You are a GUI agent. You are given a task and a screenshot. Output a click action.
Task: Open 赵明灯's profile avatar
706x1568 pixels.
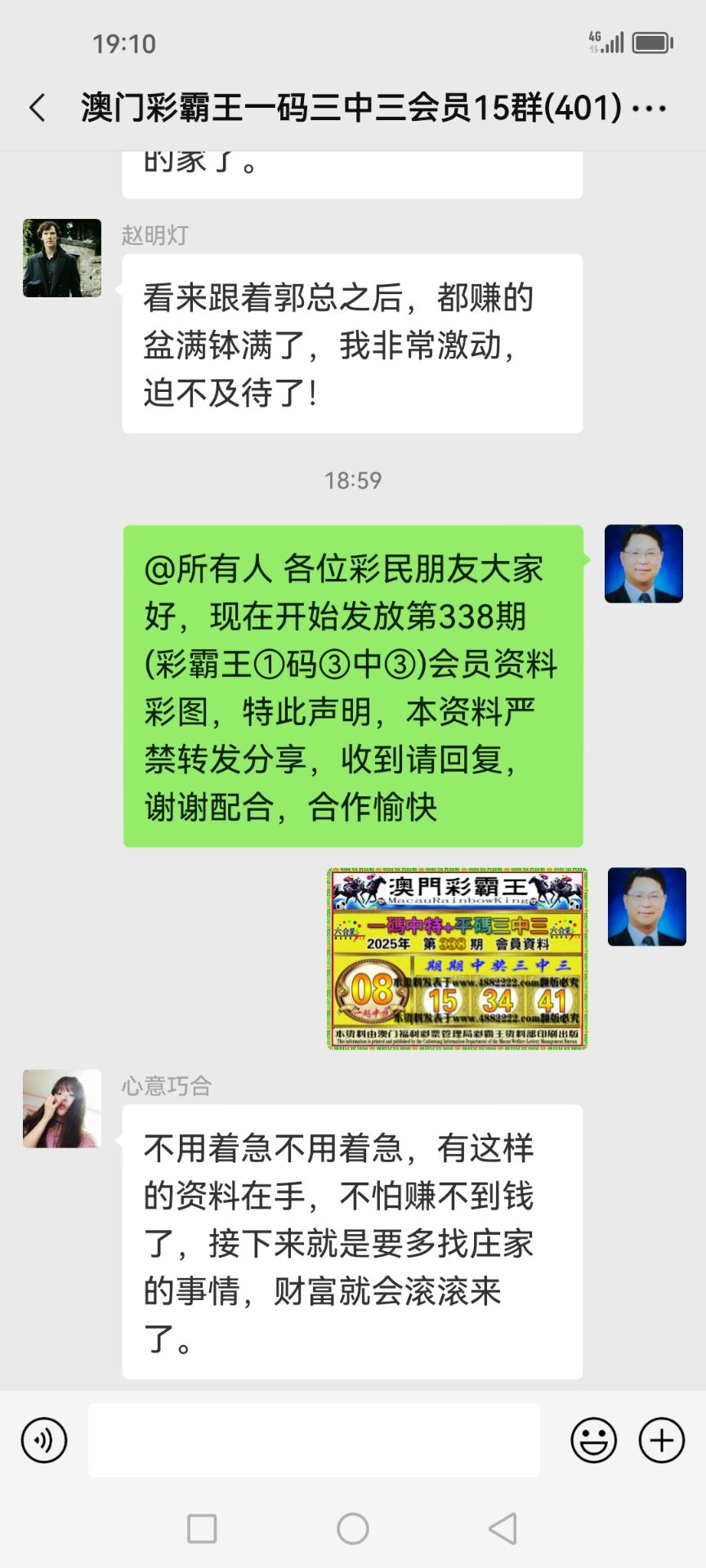point(62,258)
